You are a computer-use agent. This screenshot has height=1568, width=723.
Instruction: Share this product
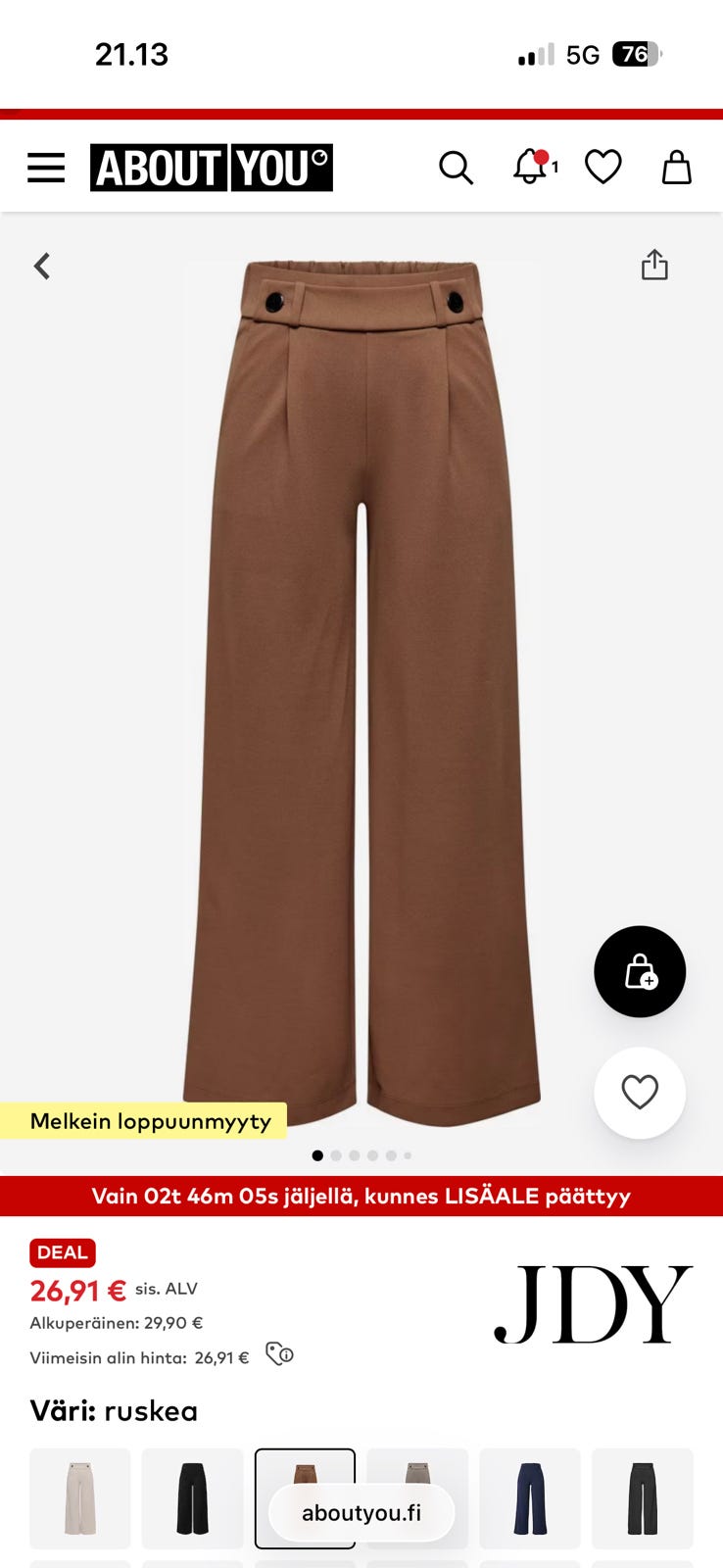[x=654, y=265]
